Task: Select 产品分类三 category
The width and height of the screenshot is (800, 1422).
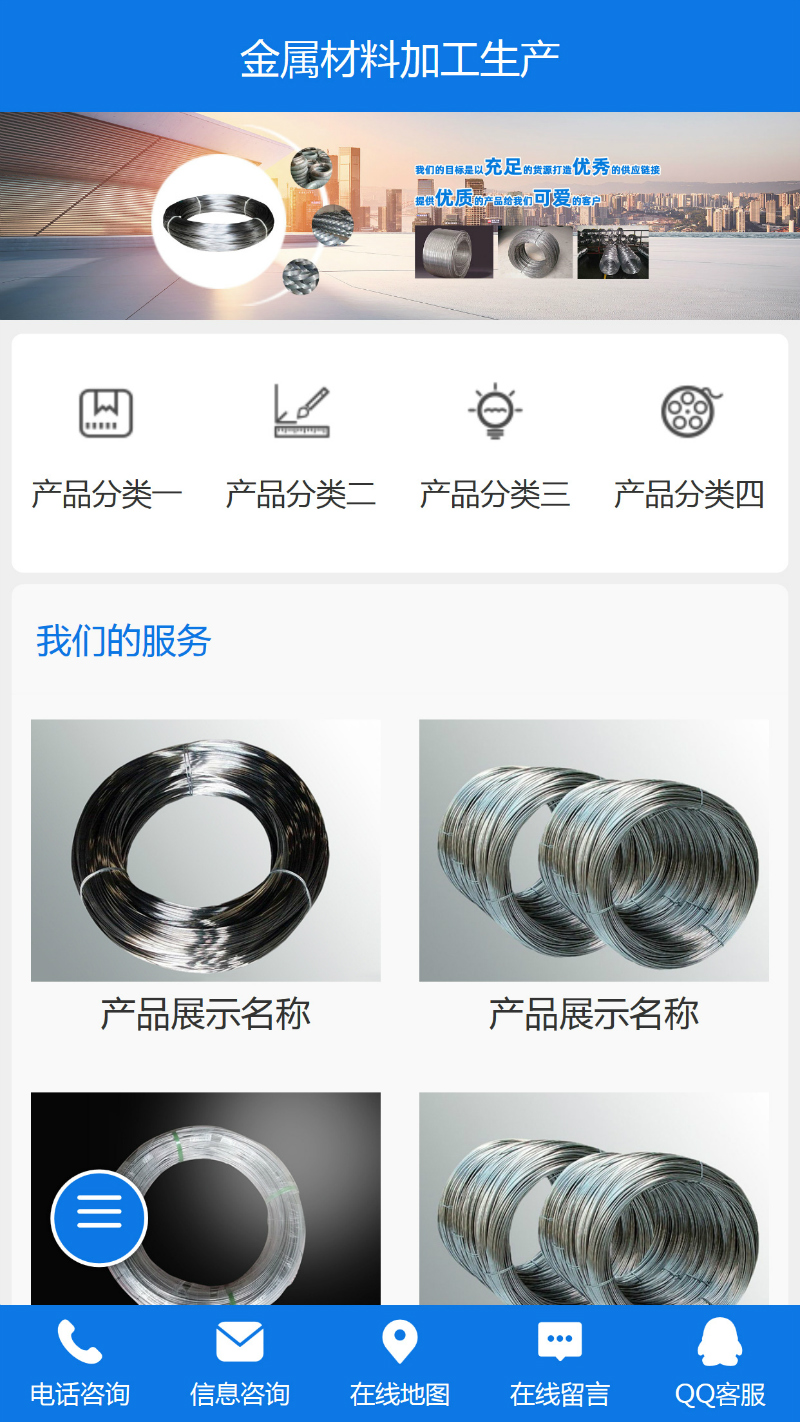Action: coord(494,447)
